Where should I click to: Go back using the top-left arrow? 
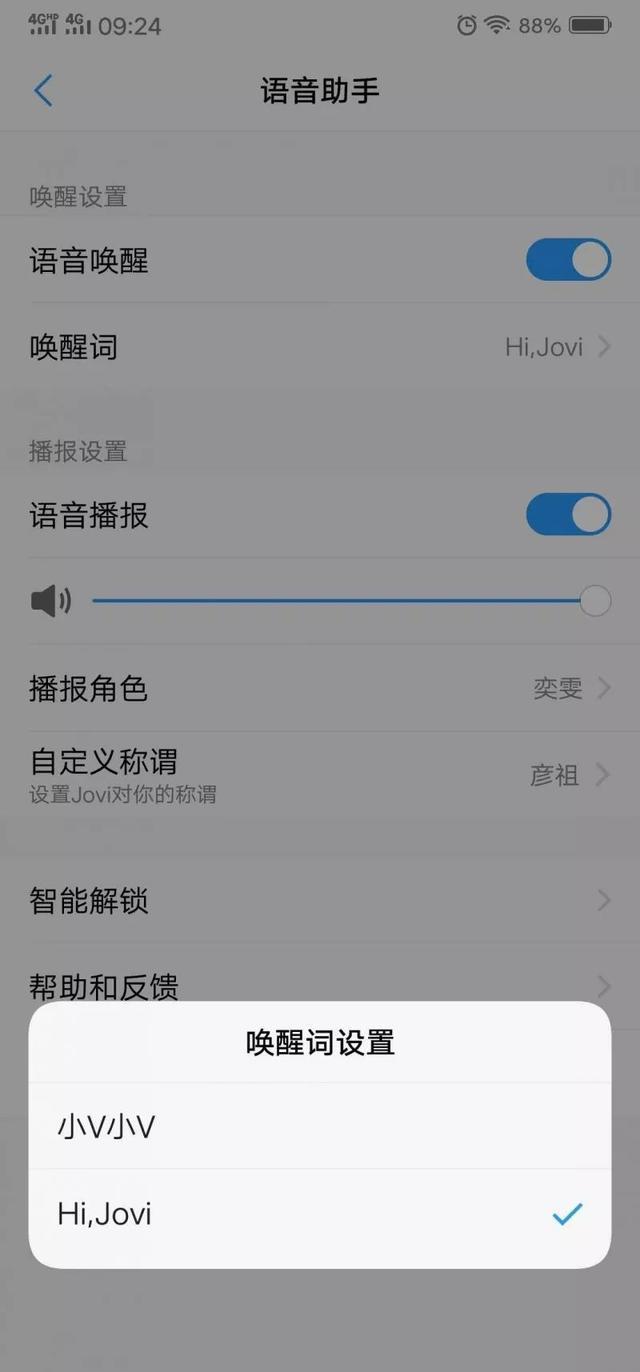(x=43, y=91)
